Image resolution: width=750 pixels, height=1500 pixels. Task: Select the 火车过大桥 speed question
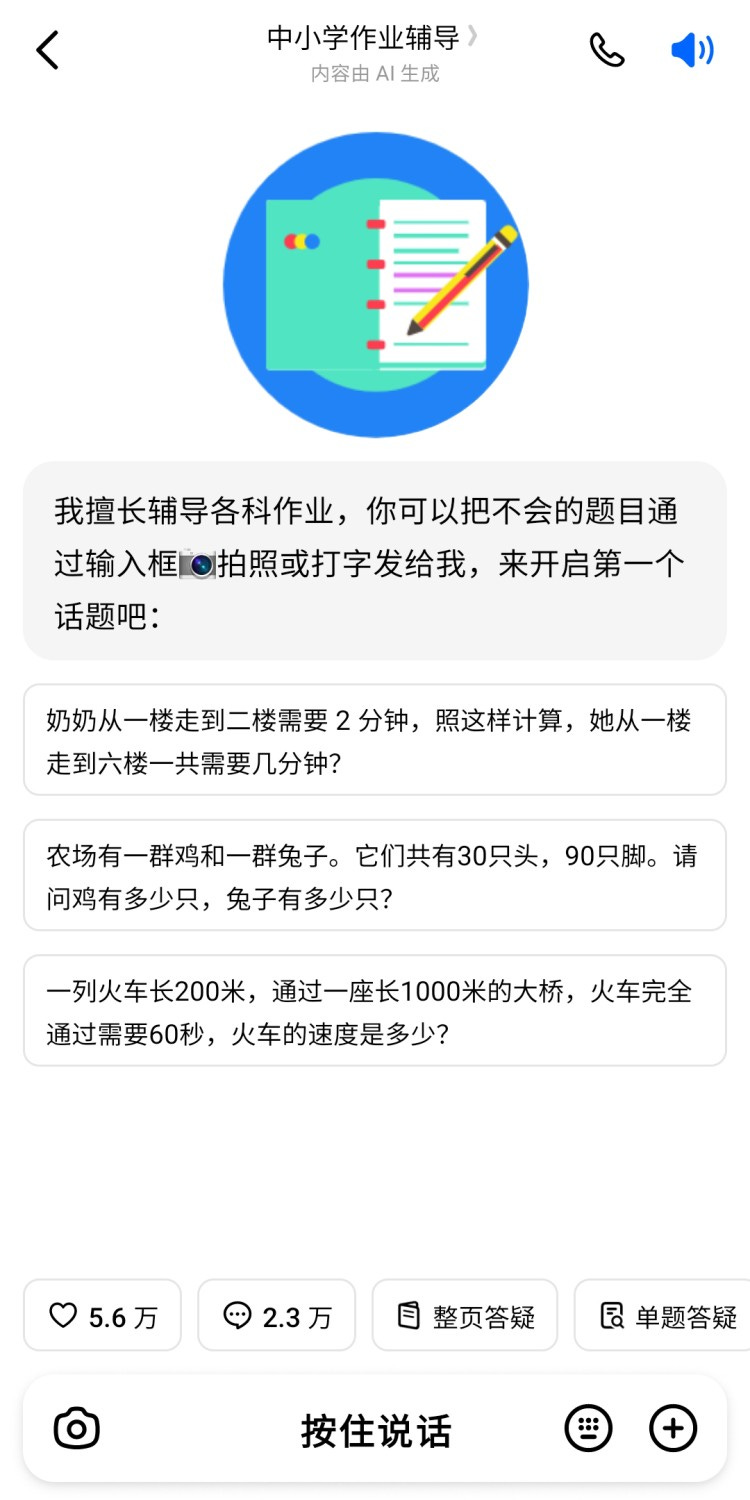(x=374, y=1011)
